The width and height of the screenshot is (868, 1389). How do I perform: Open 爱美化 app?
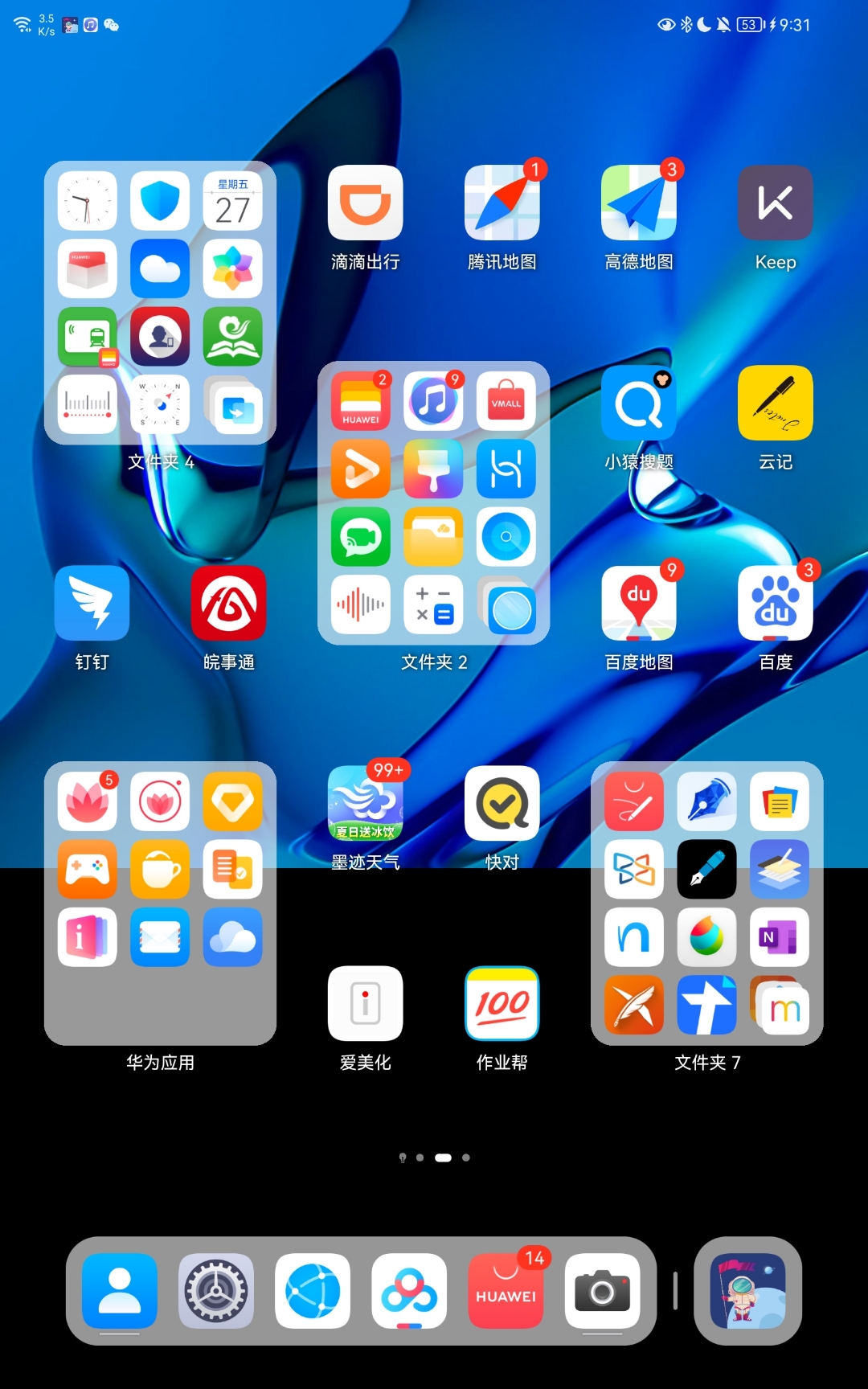point(365,1003)
